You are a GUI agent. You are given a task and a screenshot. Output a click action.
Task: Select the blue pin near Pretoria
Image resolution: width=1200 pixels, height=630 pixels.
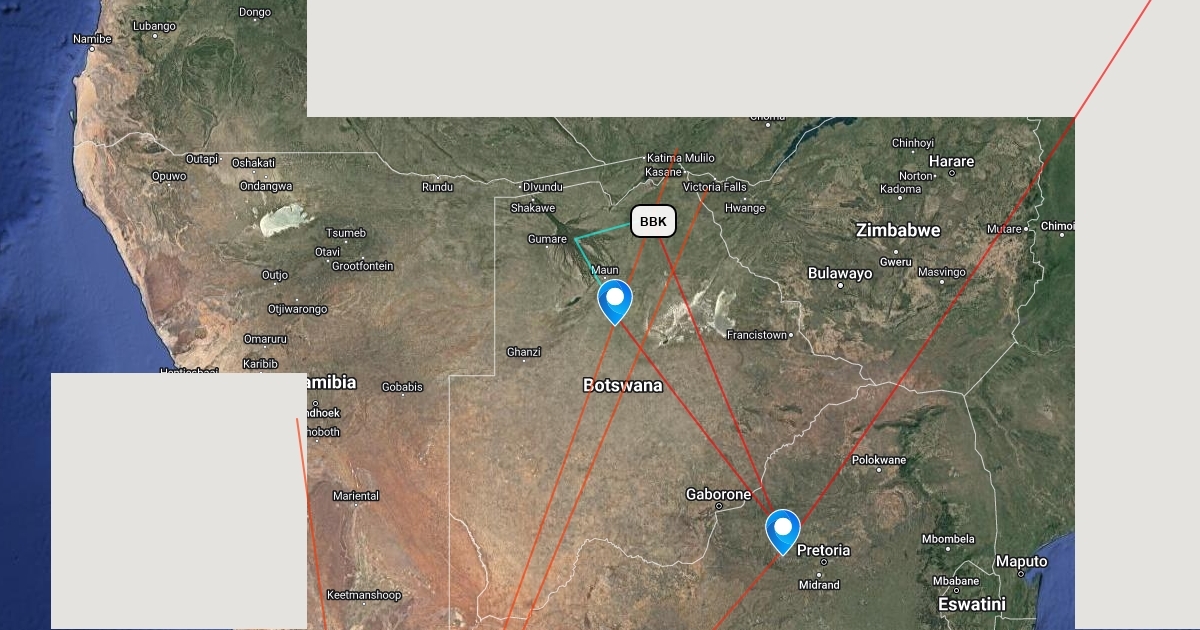[x=783, y=529]
